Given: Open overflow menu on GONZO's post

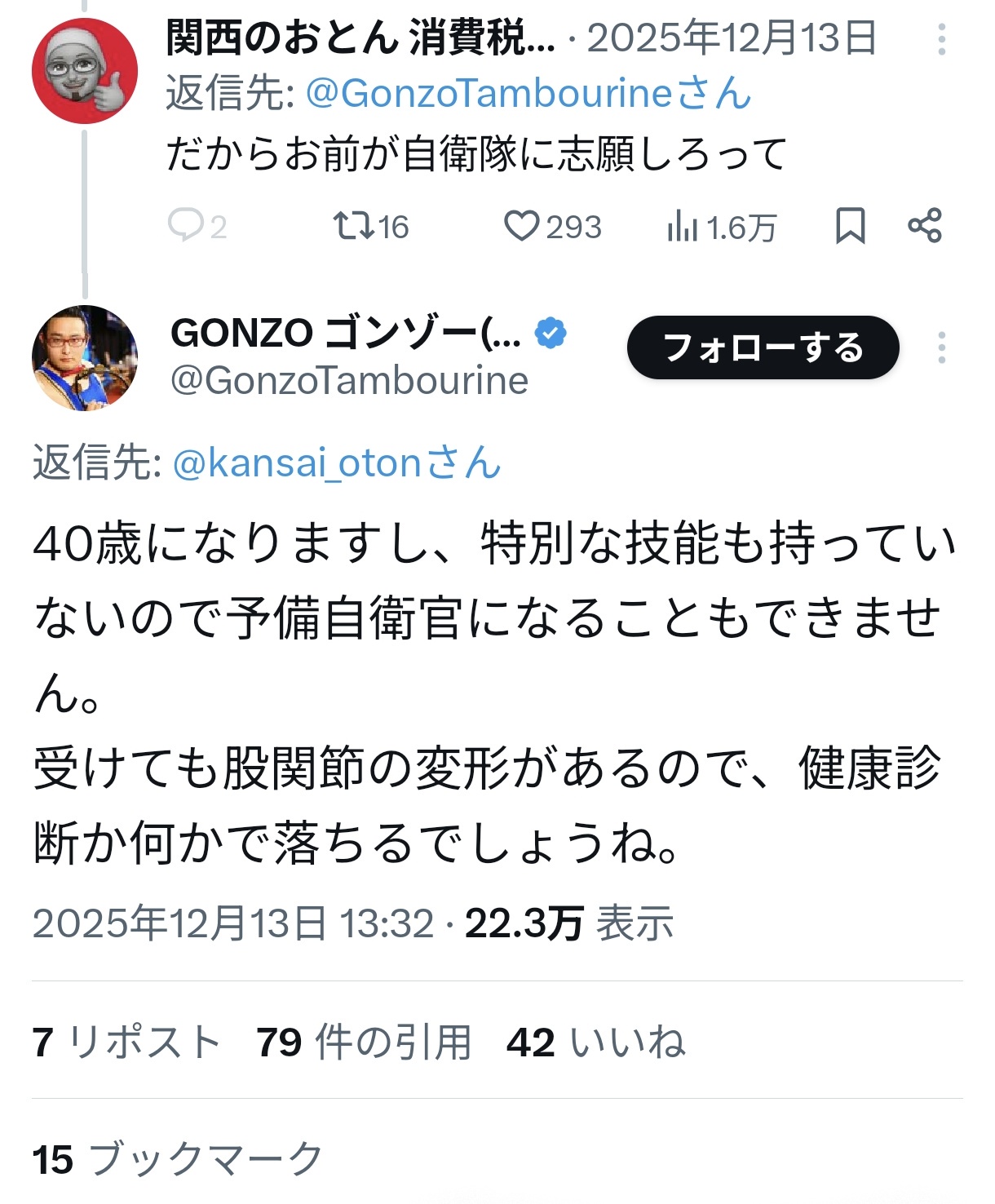Looking at the screenshot, I should [941, 347].
